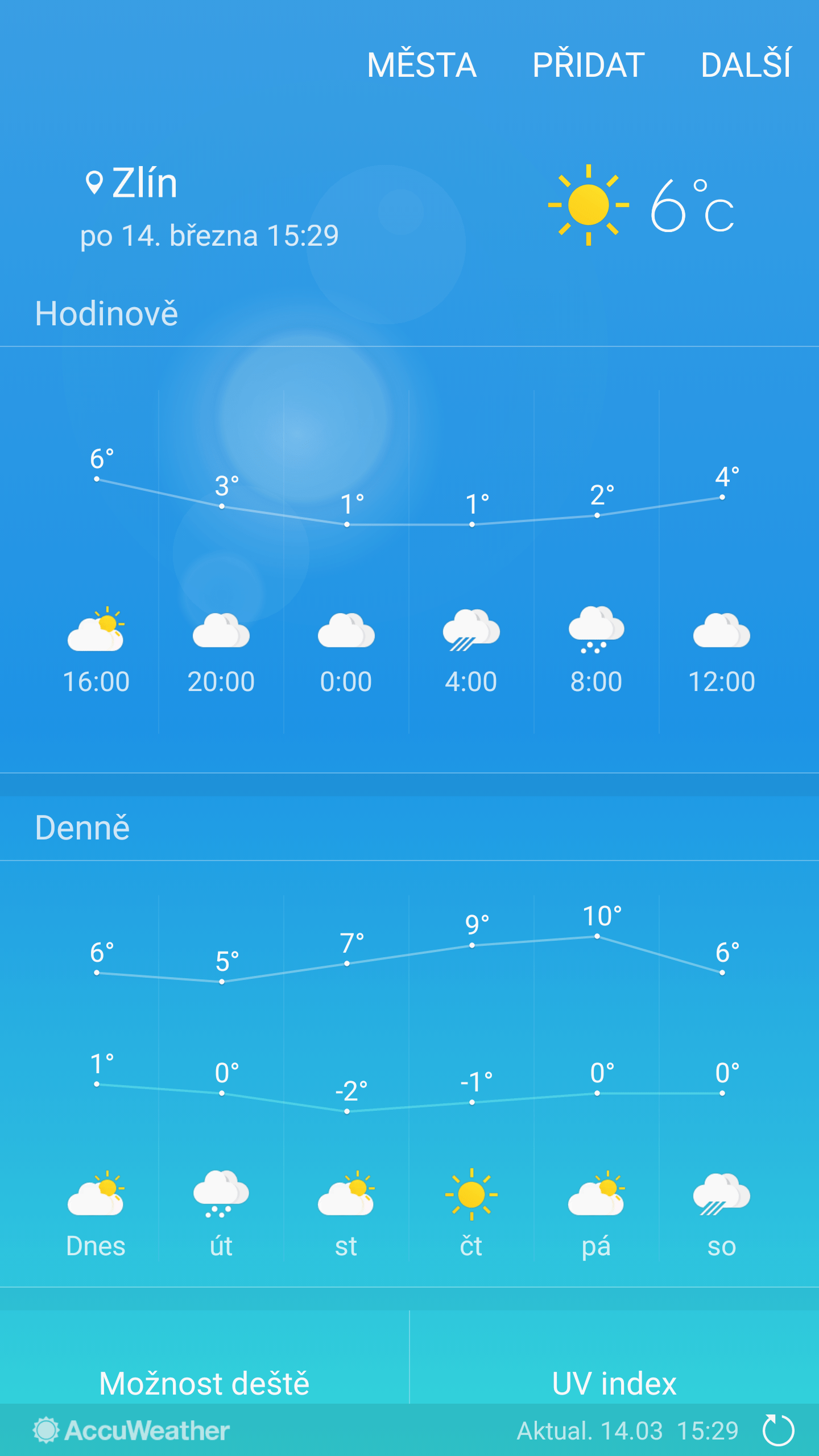The width and height of the screenshot is (819, 1456).
Task: Refresh the weather data
Action: [x=778, y=1430]
